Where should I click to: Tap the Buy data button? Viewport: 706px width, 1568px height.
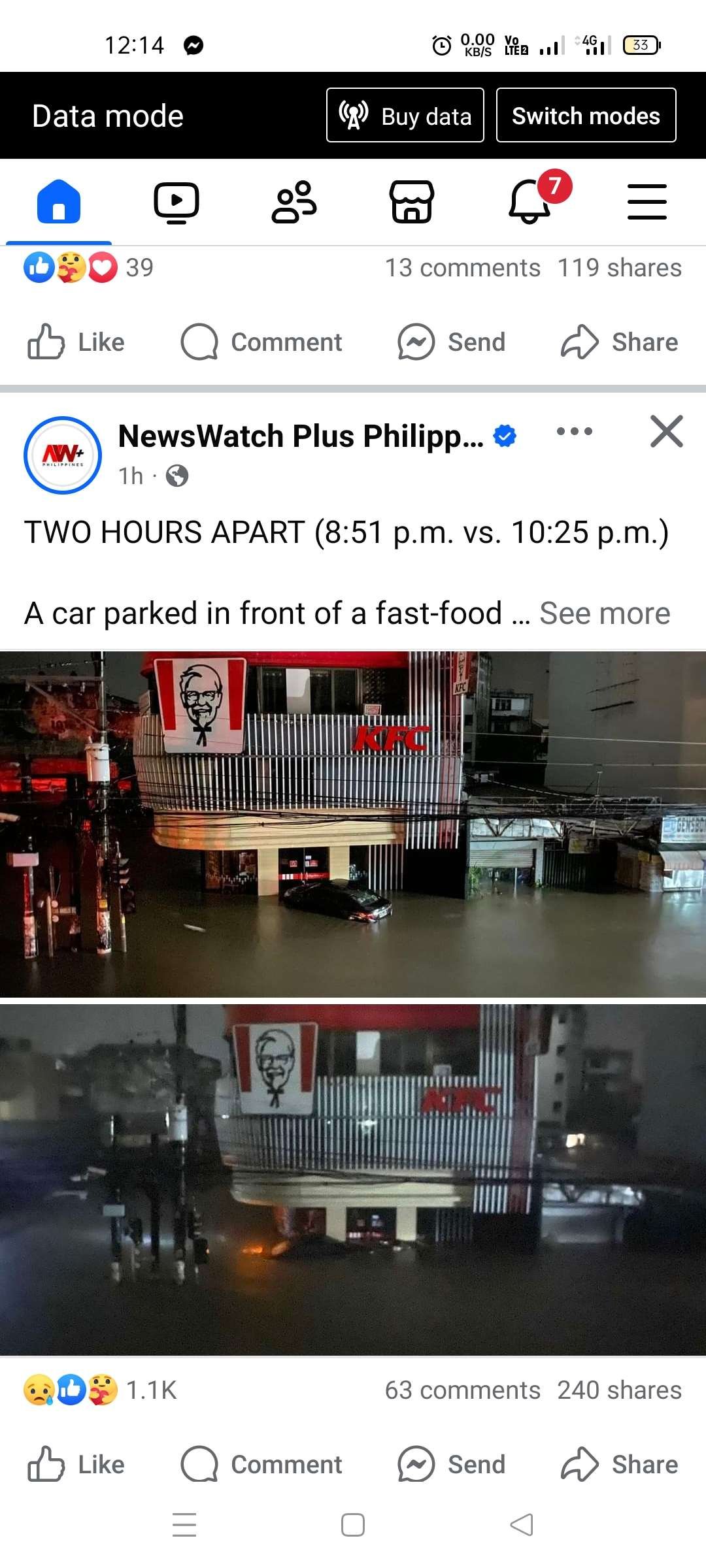tap(405, 116)
